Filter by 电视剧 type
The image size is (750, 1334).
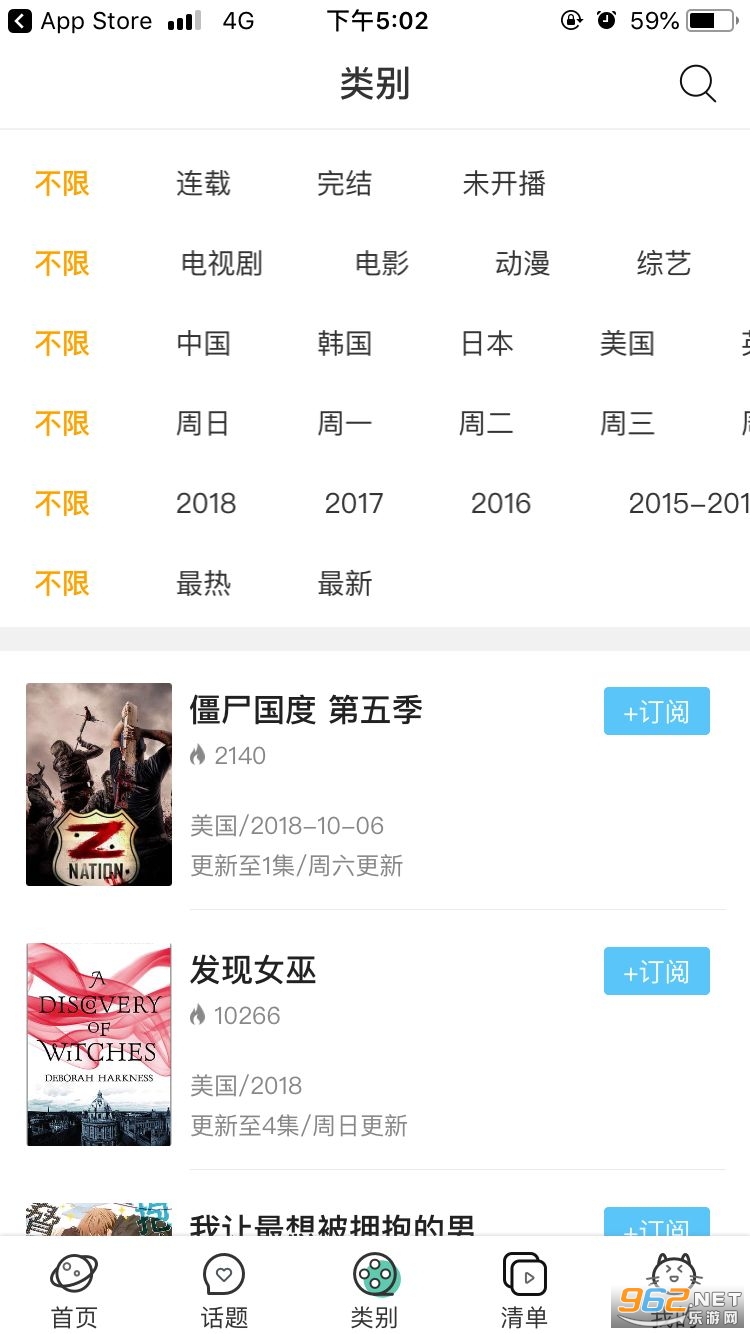(x=221, y=264)
